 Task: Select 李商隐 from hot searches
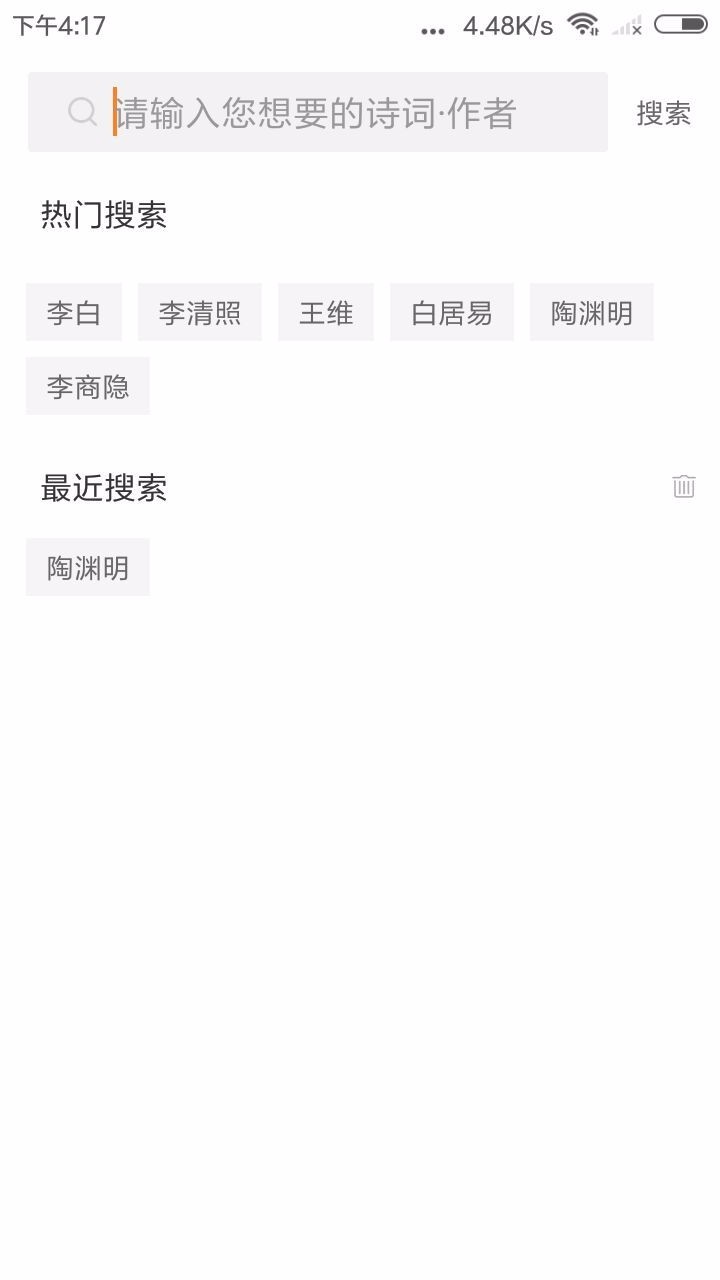point(87,385)
